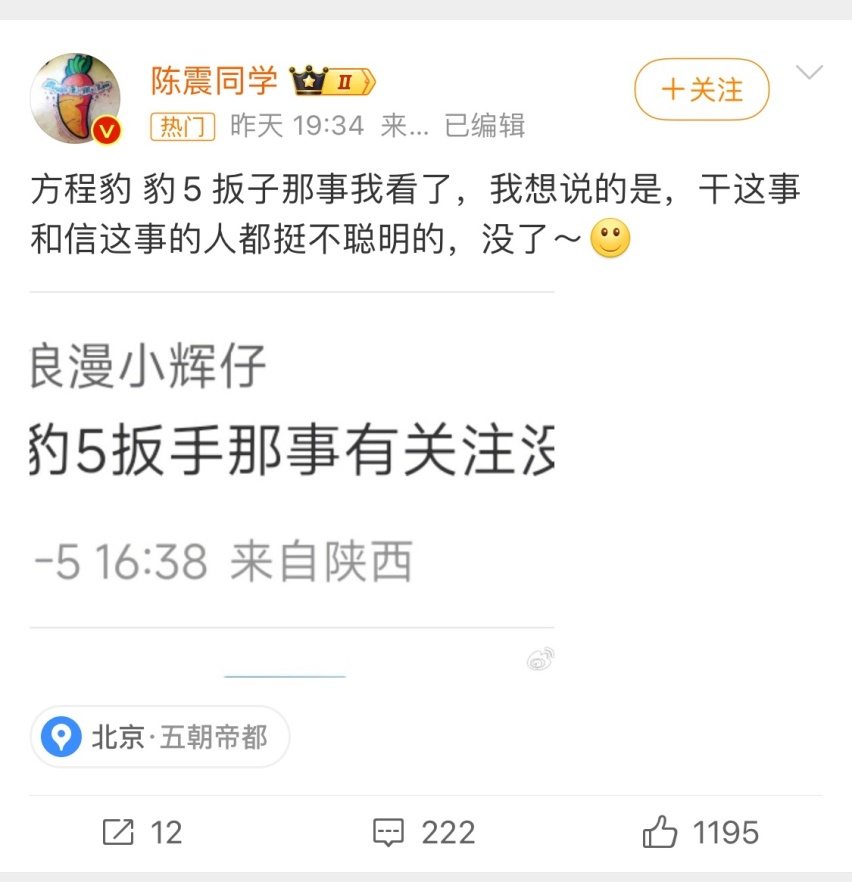
Task: Open the 北京·五朝帝都 location chip
Action: [x=160, y=738]
